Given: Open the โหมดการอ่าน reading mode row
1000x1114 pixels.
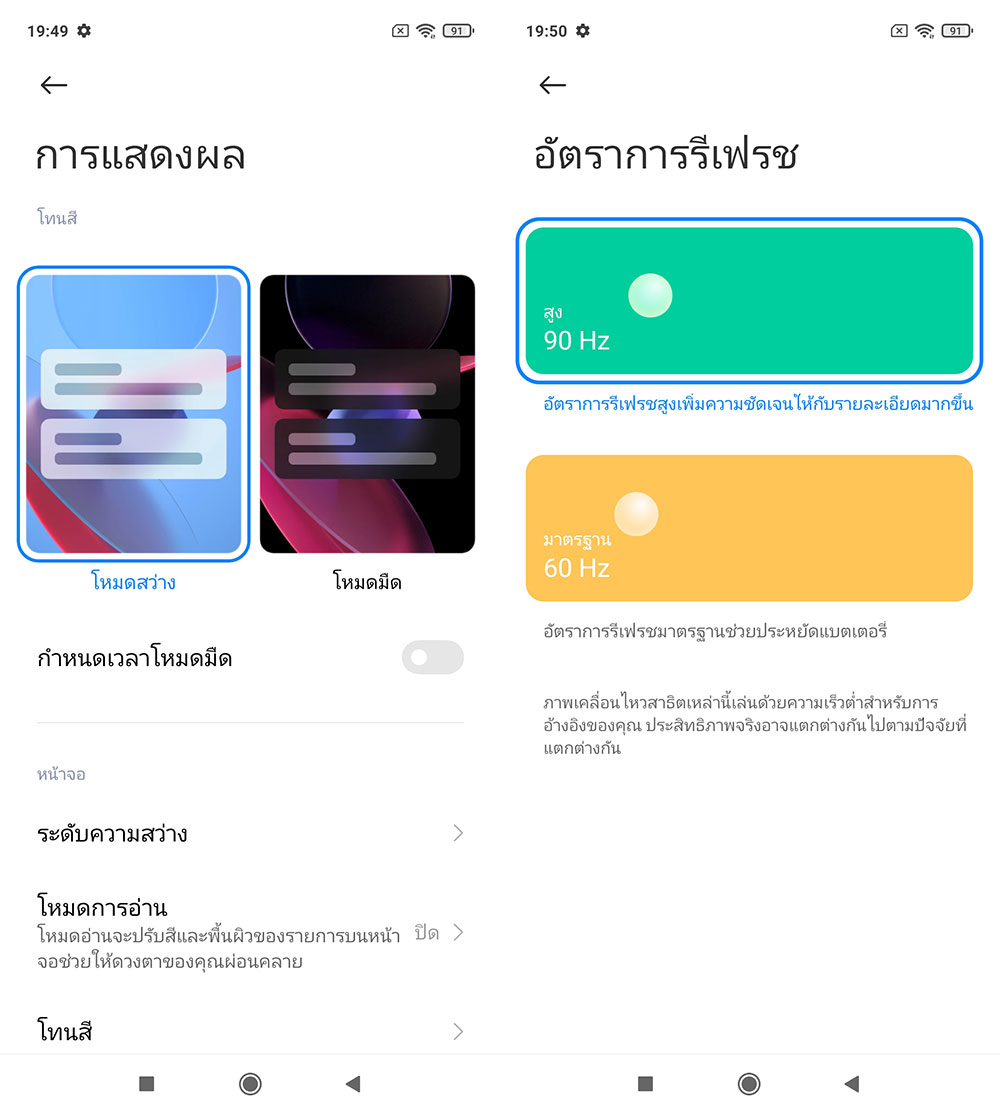Looking at the screenshot, I should (x=250, y=933).
